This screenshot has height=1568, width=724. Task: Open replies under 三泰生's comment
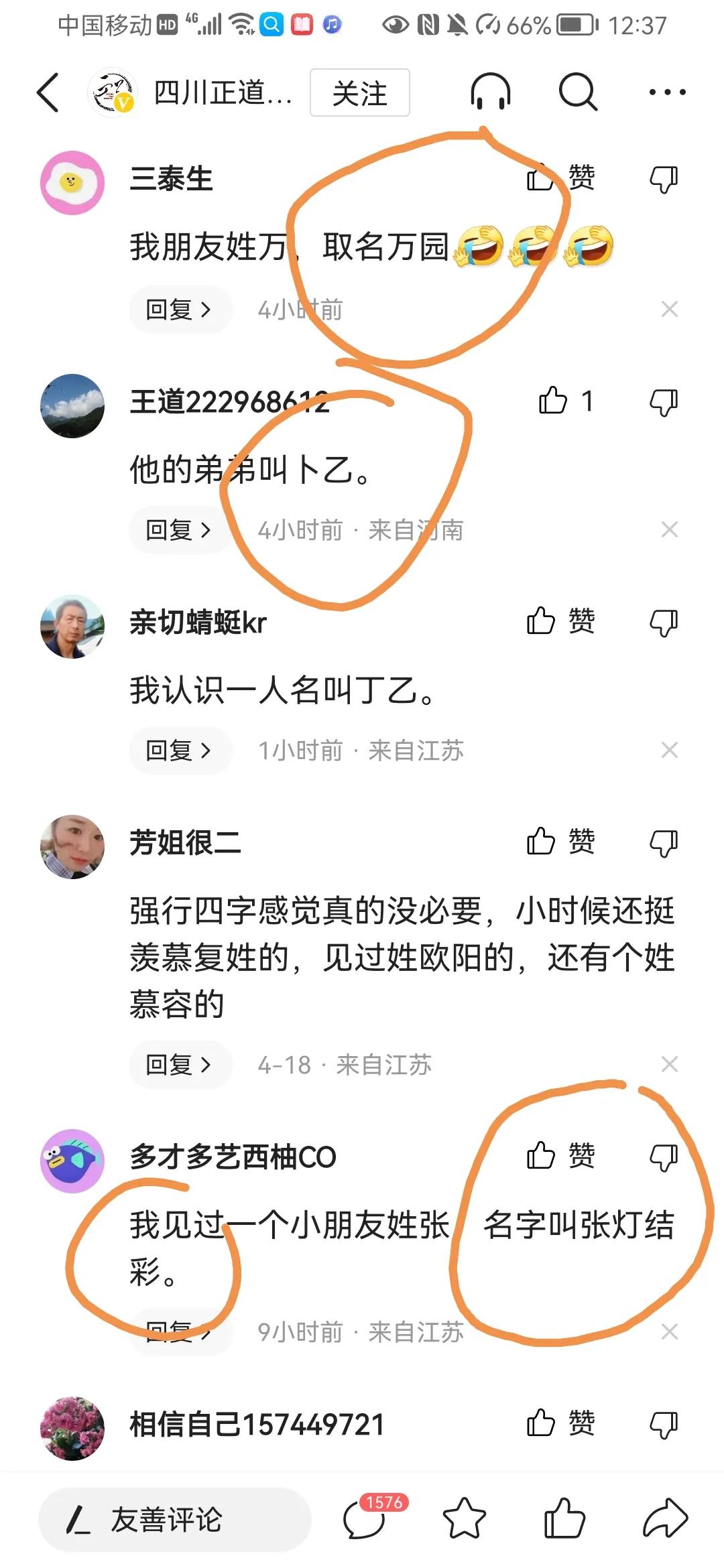pyautogui.click(x=180, y=308)
